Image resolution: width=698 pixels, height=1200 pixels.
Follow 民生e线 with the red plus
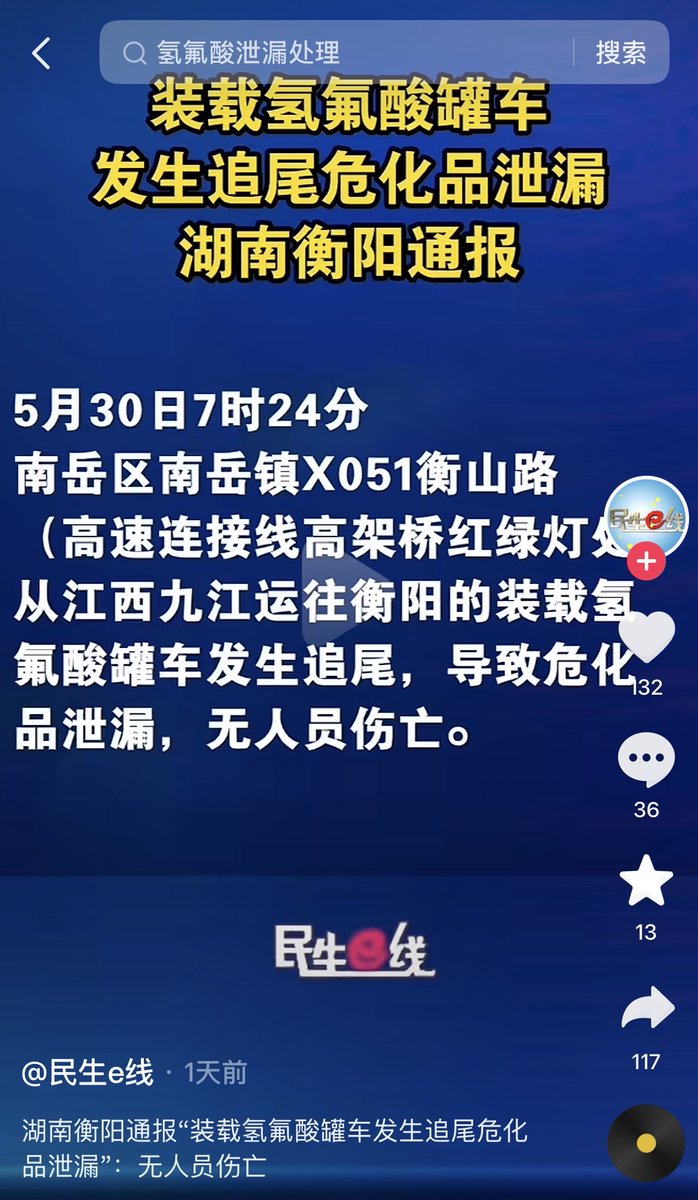646,562
